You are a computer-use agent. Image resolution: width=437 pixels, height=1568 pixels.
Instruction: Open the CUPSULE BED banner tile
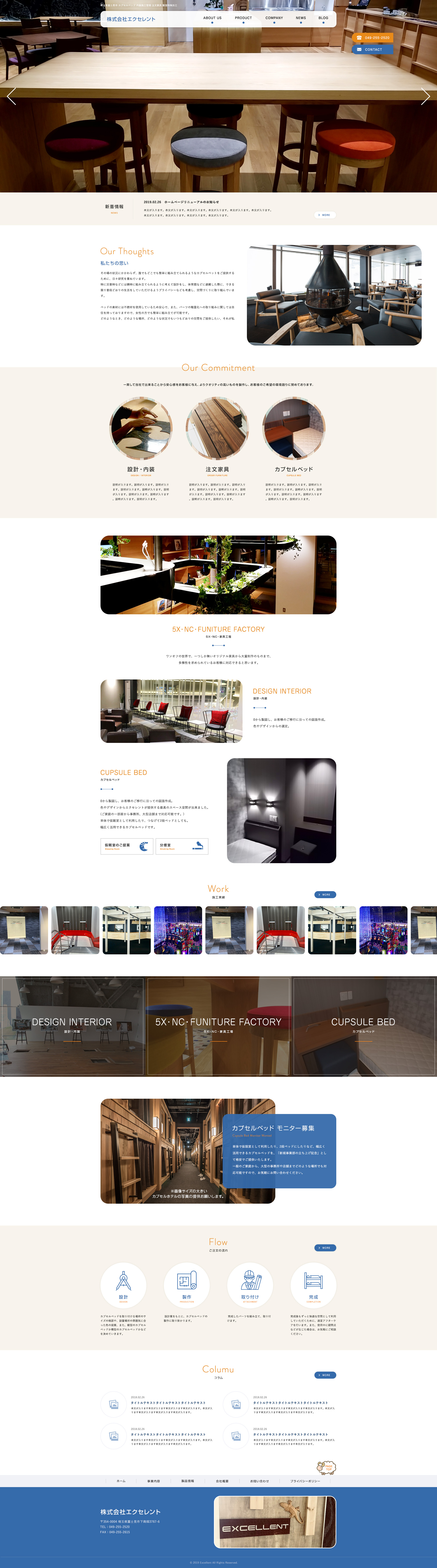click(363, 1026)
